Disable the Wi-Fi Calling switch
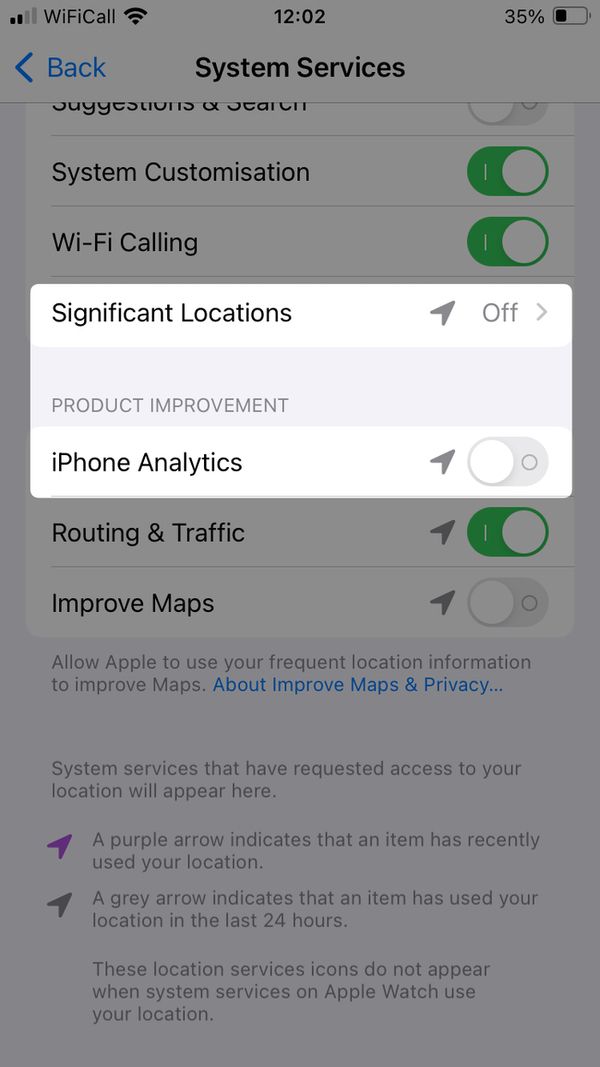 pos(507,242)
